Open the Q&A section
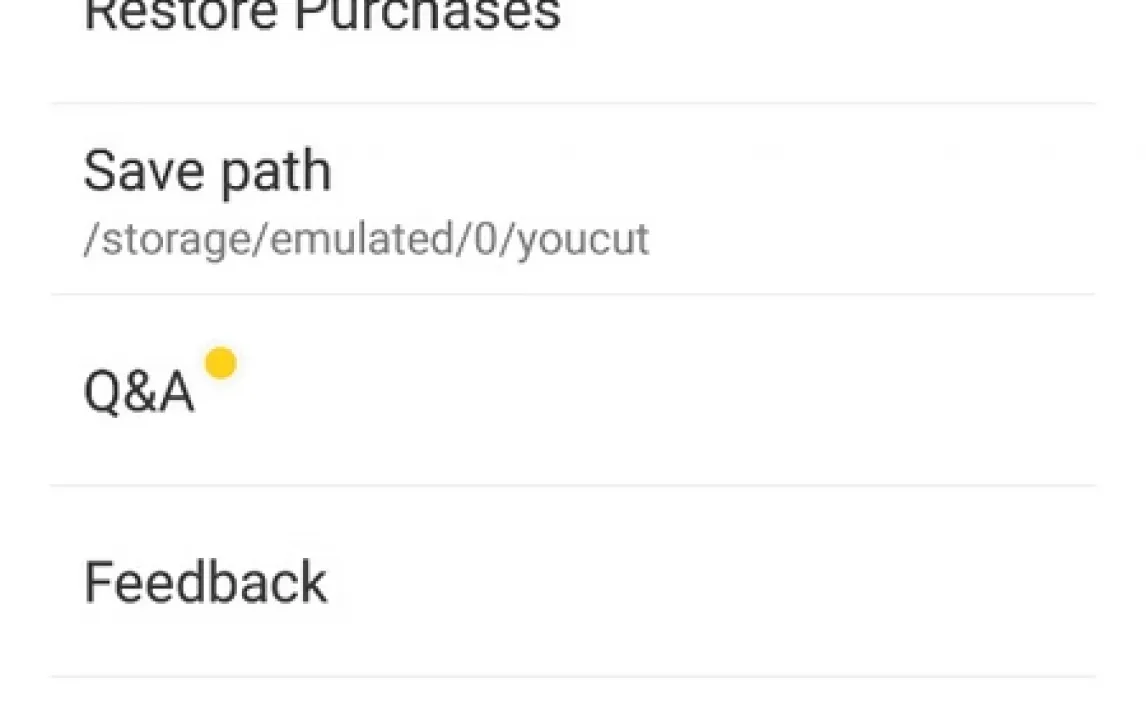1146x716 pixels. [x=140, y=391]
